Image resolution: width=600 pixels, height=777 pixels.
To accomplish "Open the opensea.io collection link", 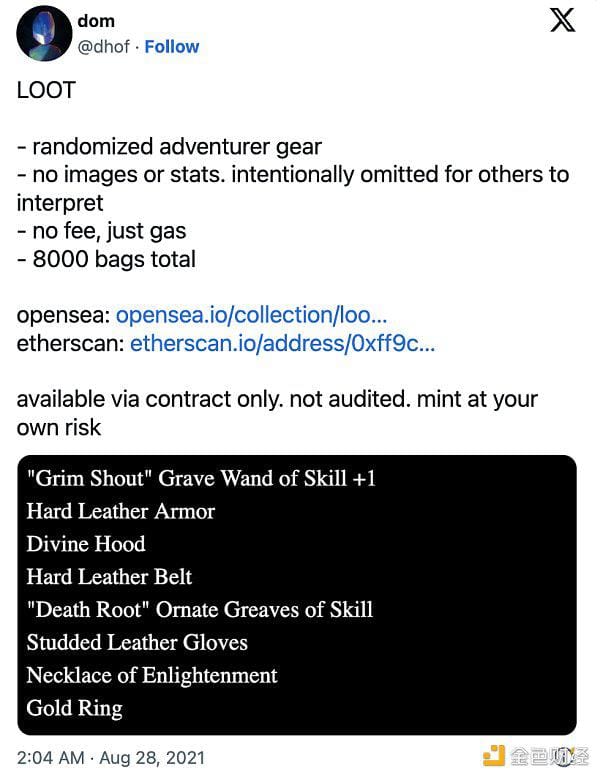I will pyautogui.click(x=251, y=315).
